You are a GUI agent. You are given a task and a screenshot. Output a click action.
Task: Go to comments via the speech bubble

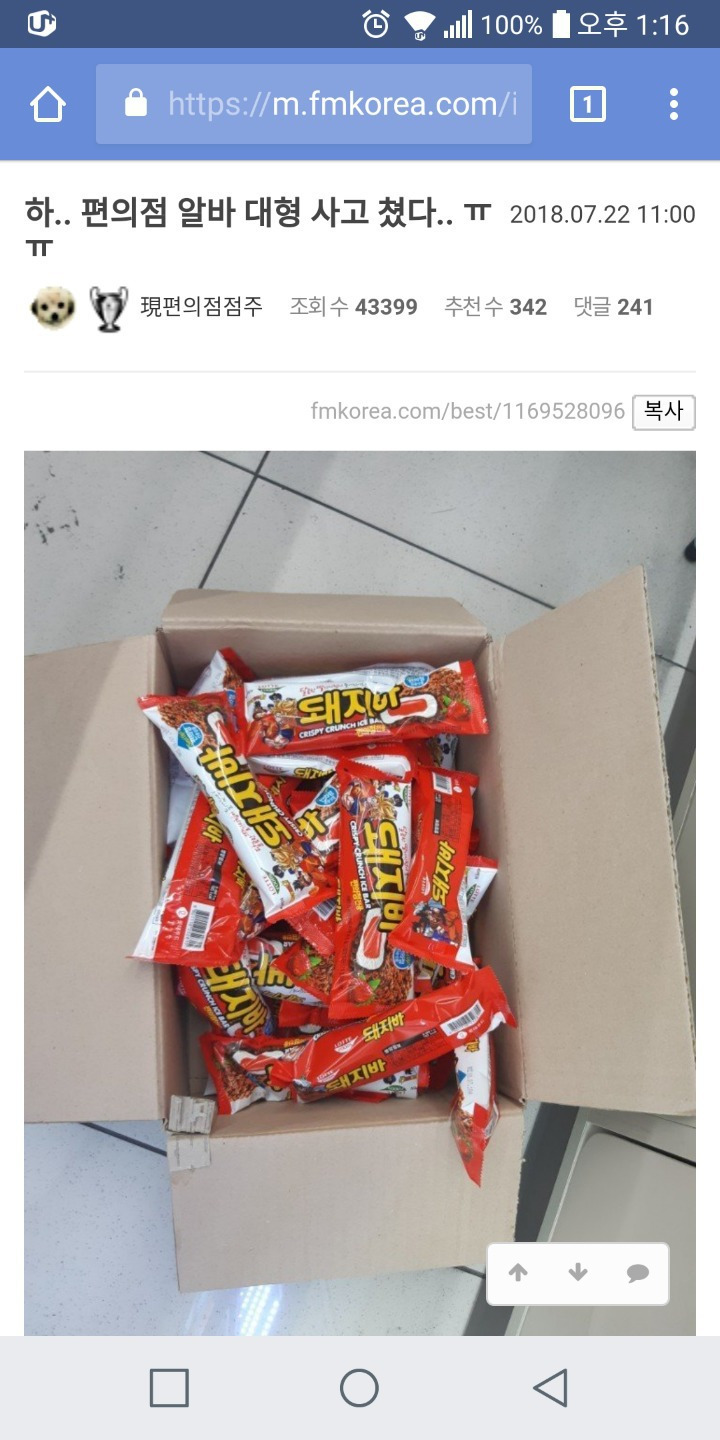pos(637,1273)
